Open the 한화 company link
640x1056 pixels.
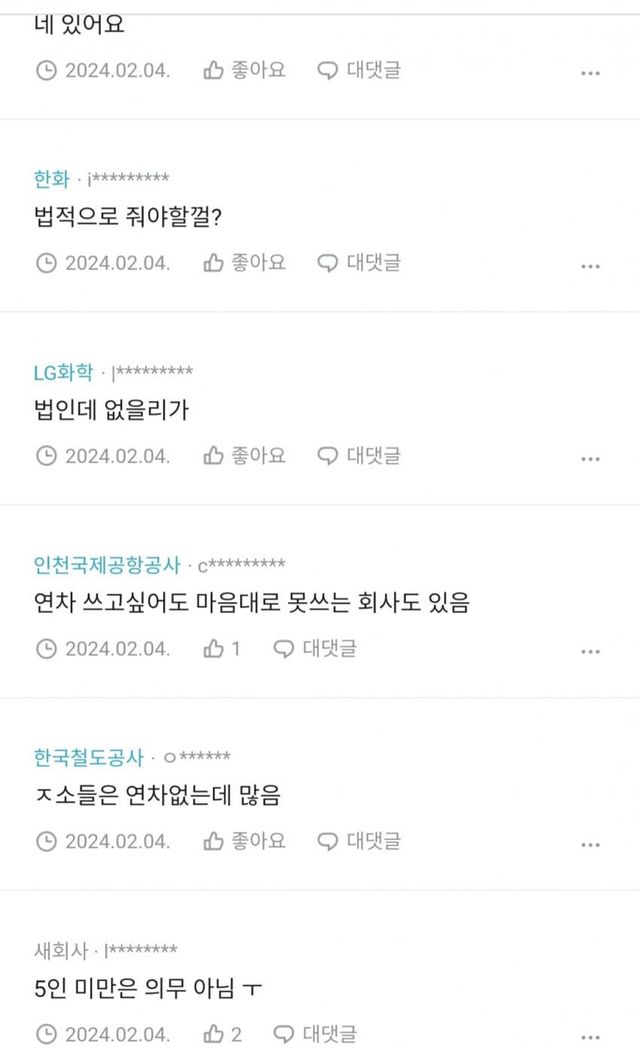point(52,179)
